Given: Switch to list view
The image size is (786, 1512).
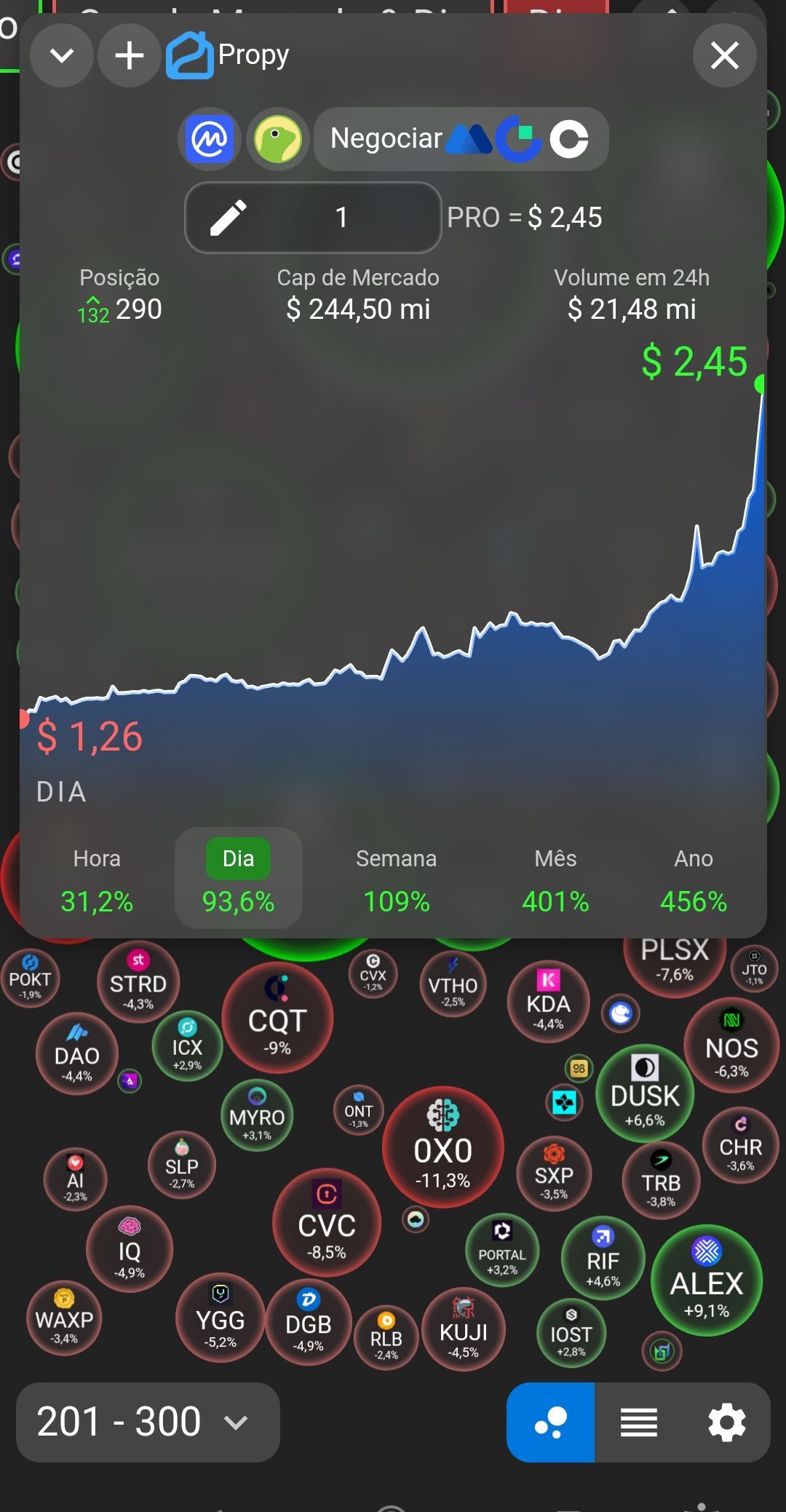Looking at the screenshot, I should pos(638,1422).
